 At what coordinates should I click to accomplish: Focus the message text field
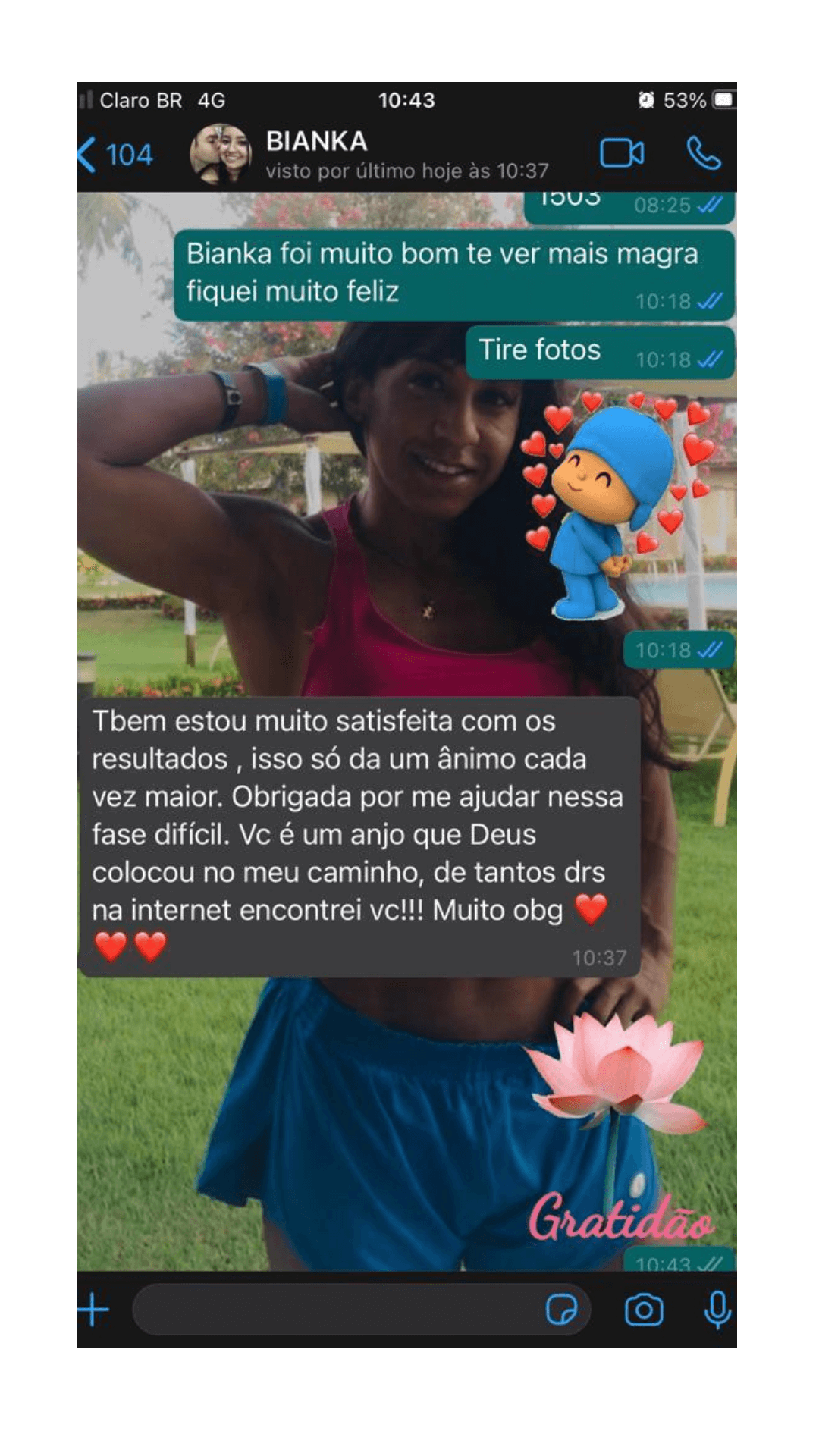334,1310
